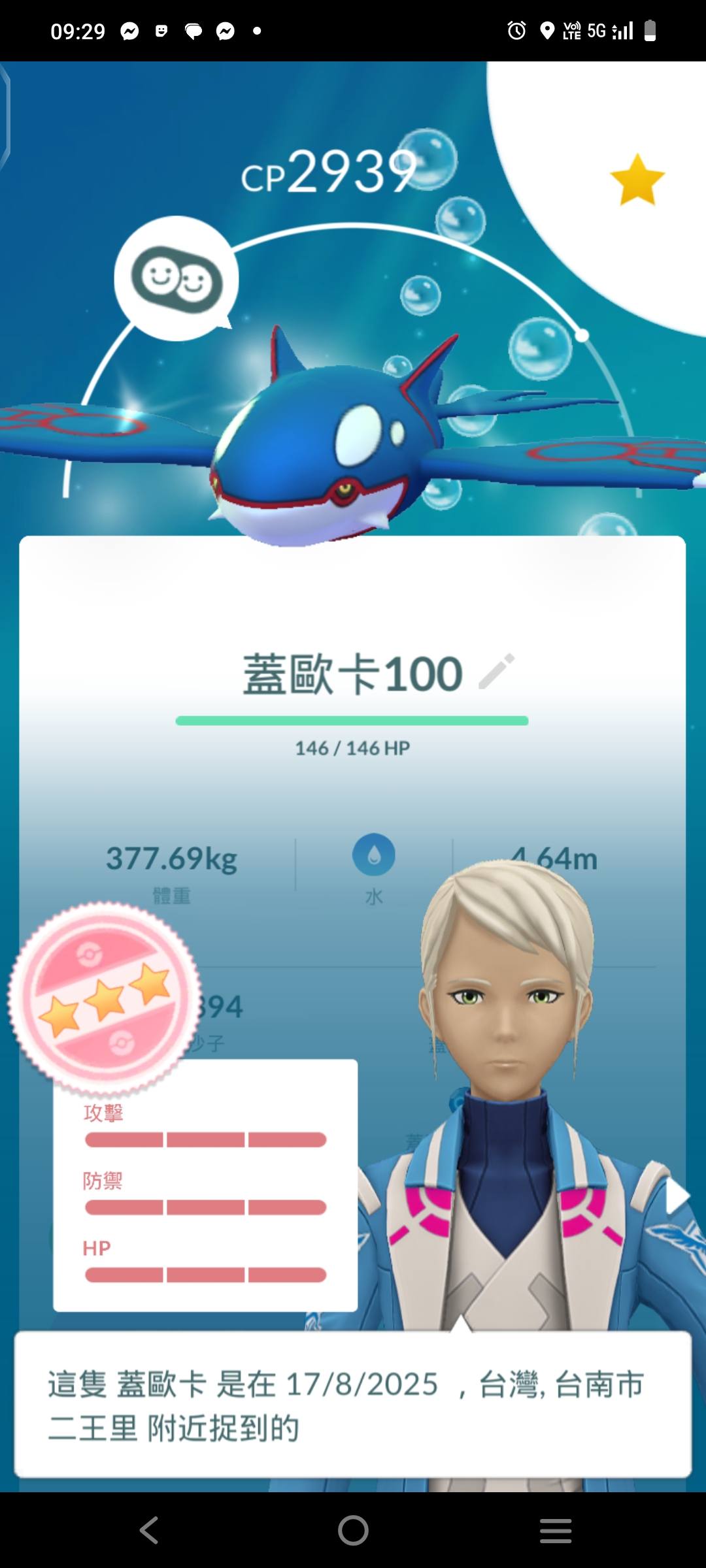Advance the appraisal with the white arrow
706x1568 pixels.
677,1197
